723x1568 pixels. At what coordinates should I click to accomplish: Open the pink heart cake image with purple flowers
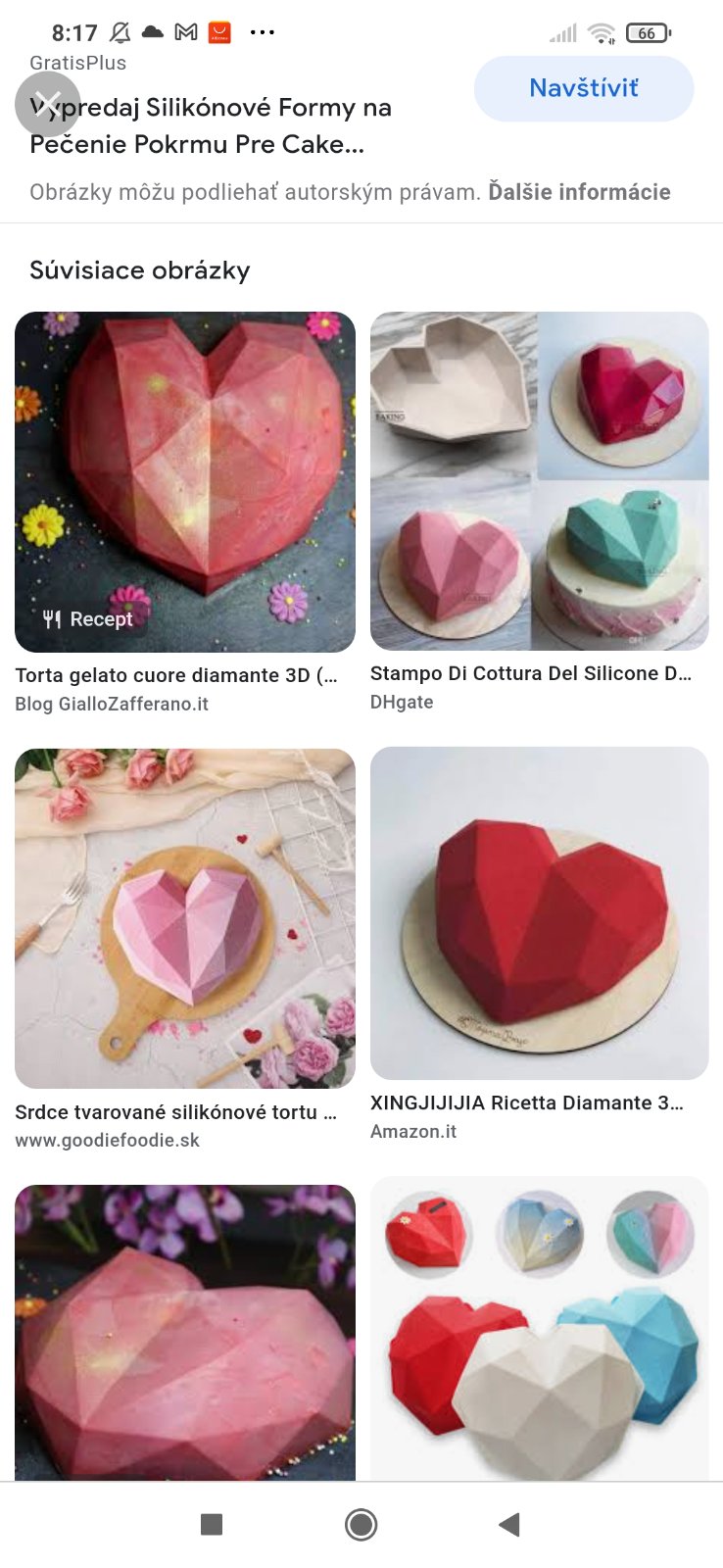pos(185,1331)
